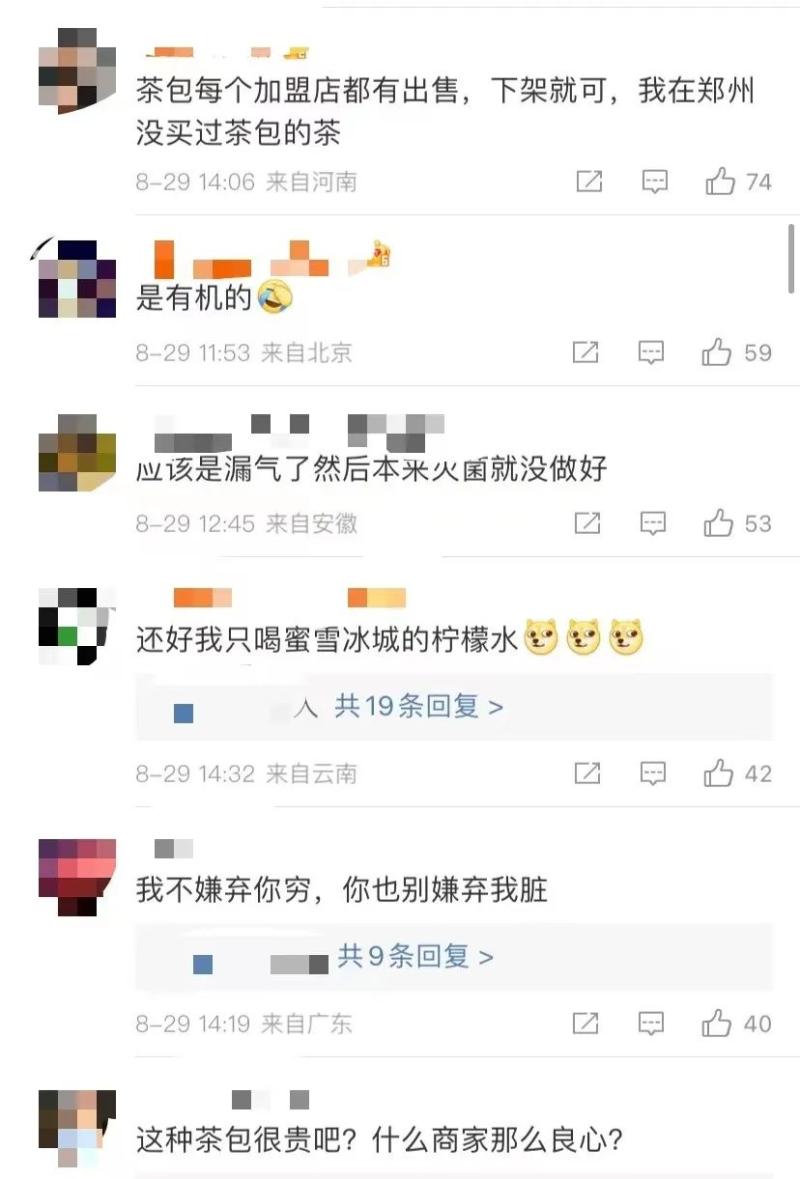Reply to the 柠檬水 comment from 云南
This screenshot has height=1179, width=800.
point(653,773)
